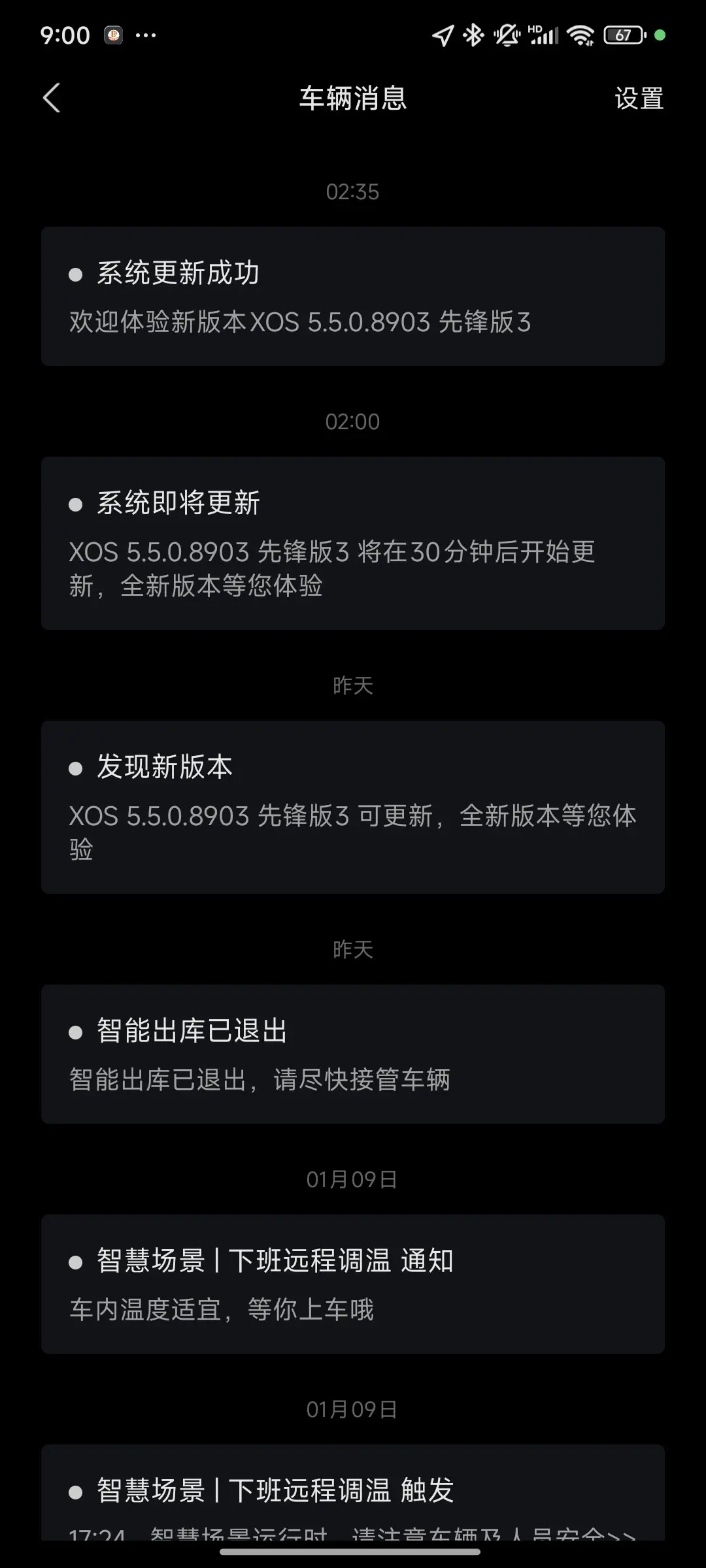Open 设置 in the top bar
This screenshot has width=706, height=1568.
pyautogui.click(x=639, y=99)
